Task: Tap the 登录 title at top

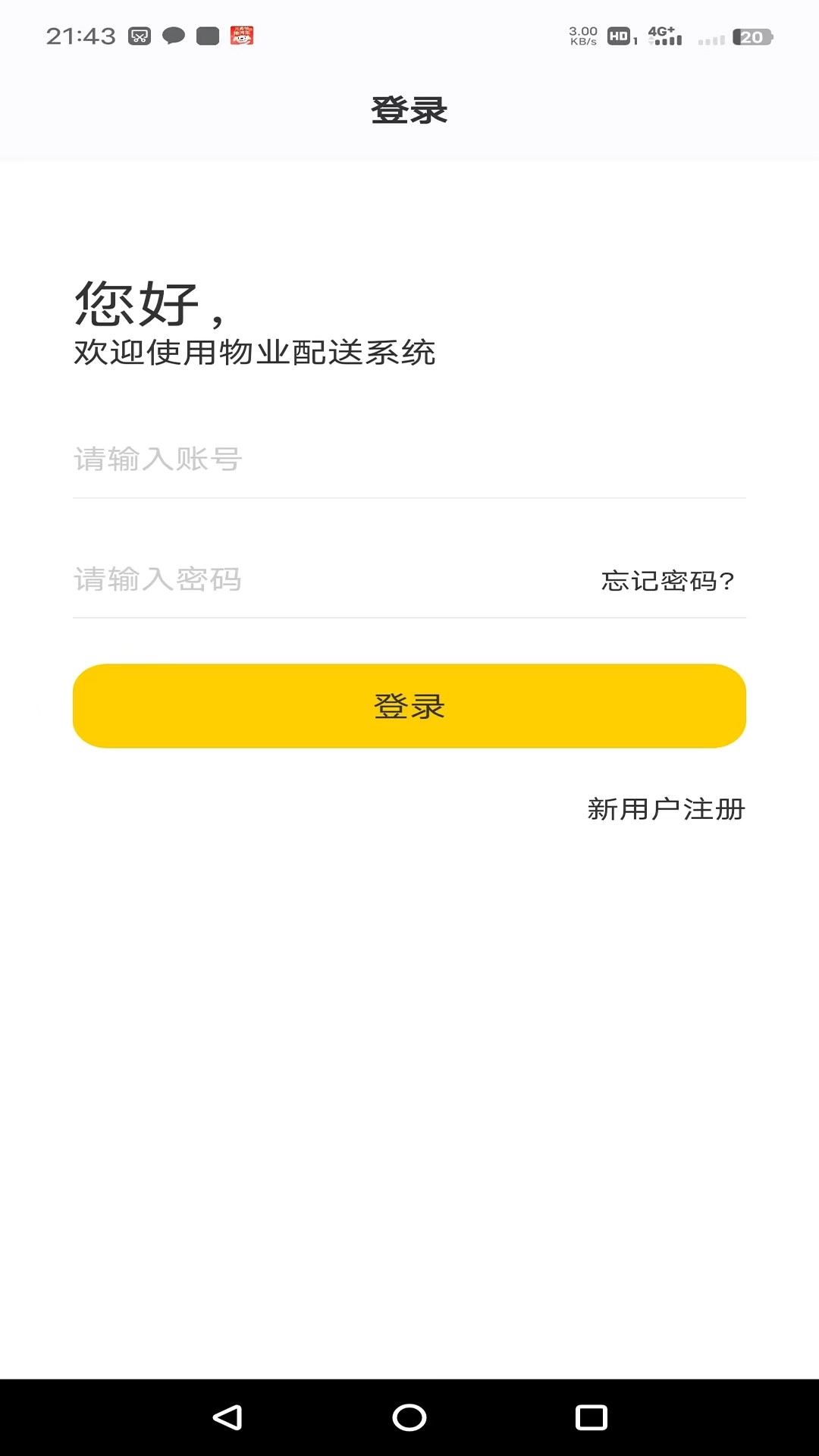Action: tap(409, 108)
